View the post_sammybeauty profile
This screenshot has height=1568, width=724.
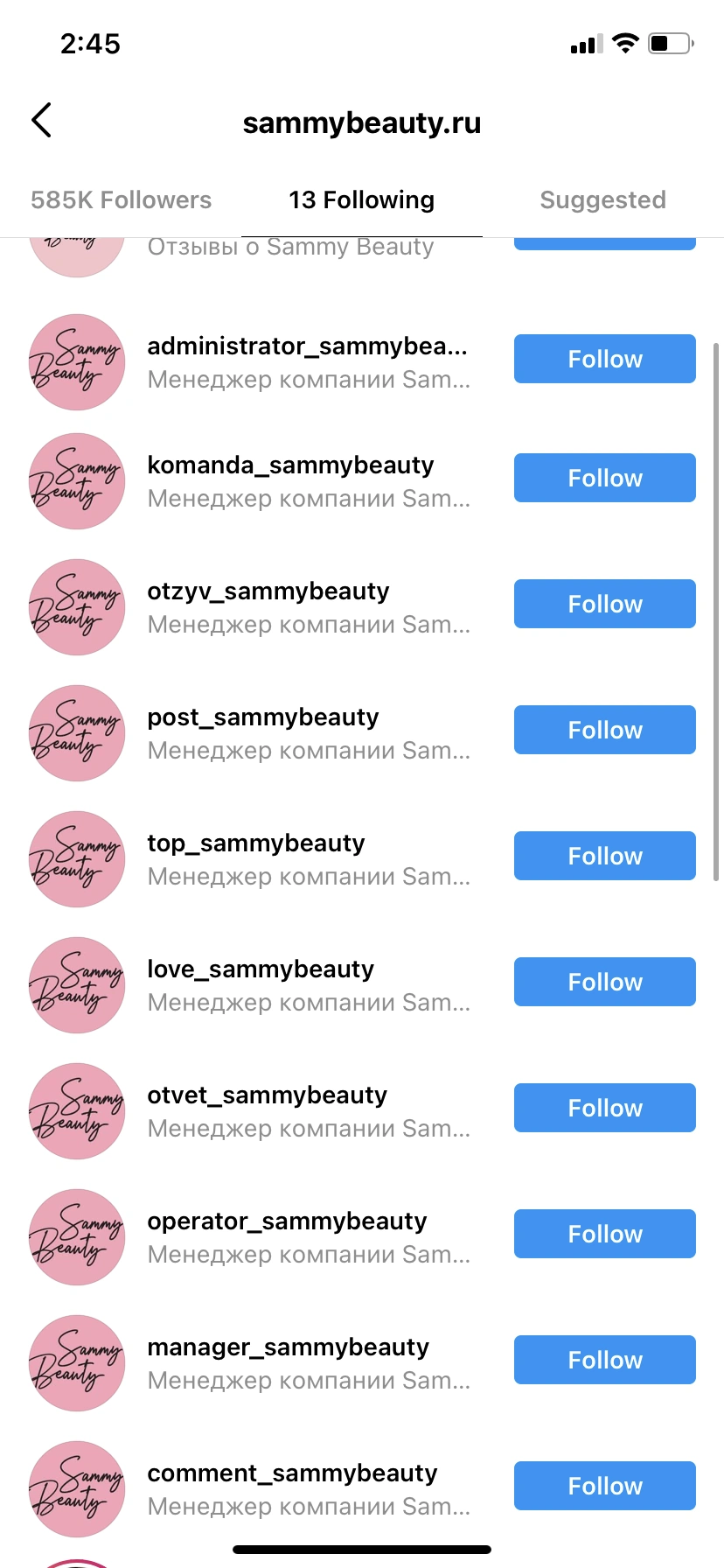(262, 717)
